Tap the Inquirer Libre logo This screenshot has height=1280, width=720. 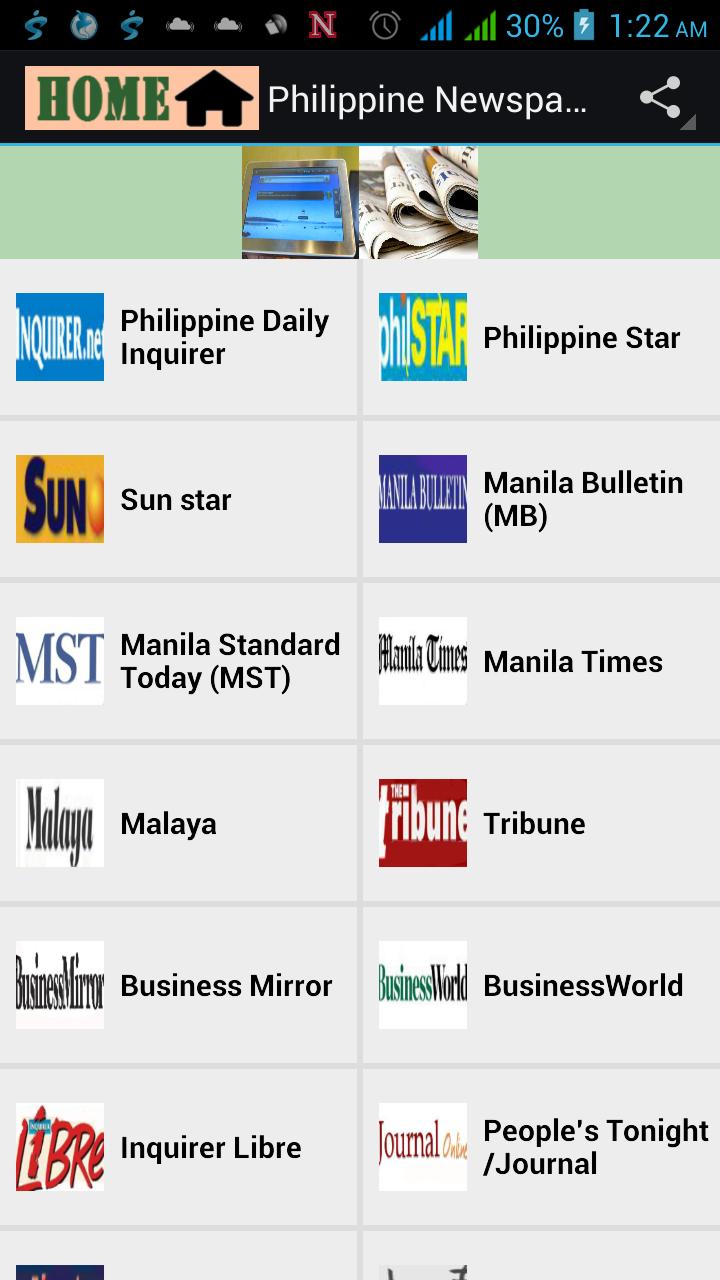click(x=59, y=1147)
